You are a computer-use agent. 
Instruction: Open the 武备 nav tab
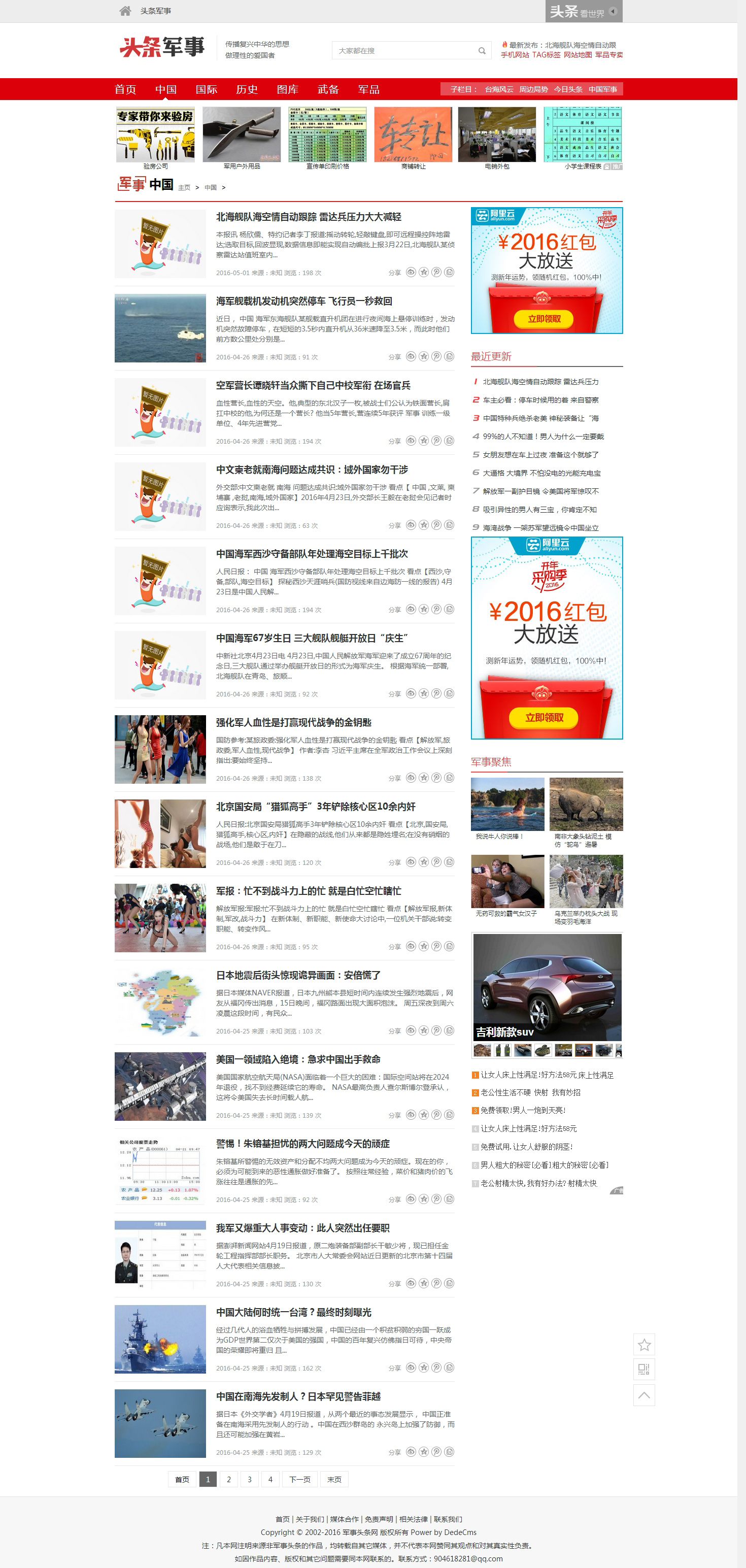(x=328, y=89)
